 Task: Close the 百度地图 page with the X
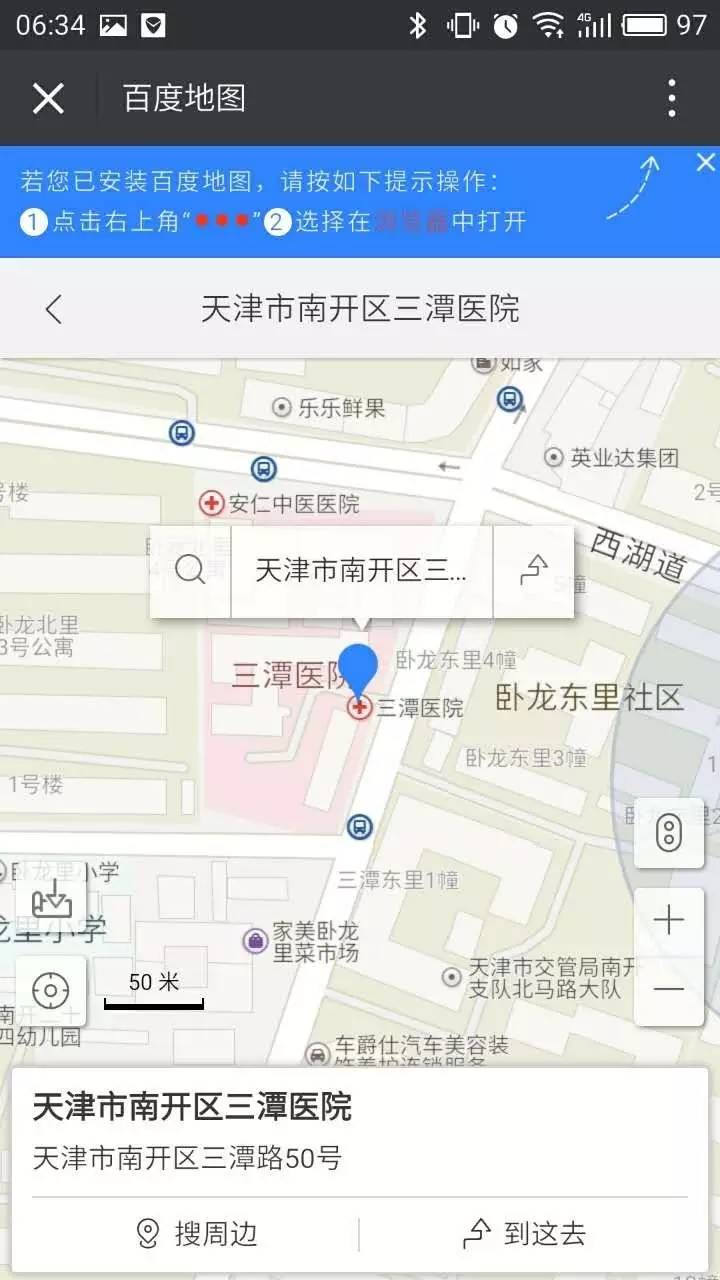click(49, 98)
